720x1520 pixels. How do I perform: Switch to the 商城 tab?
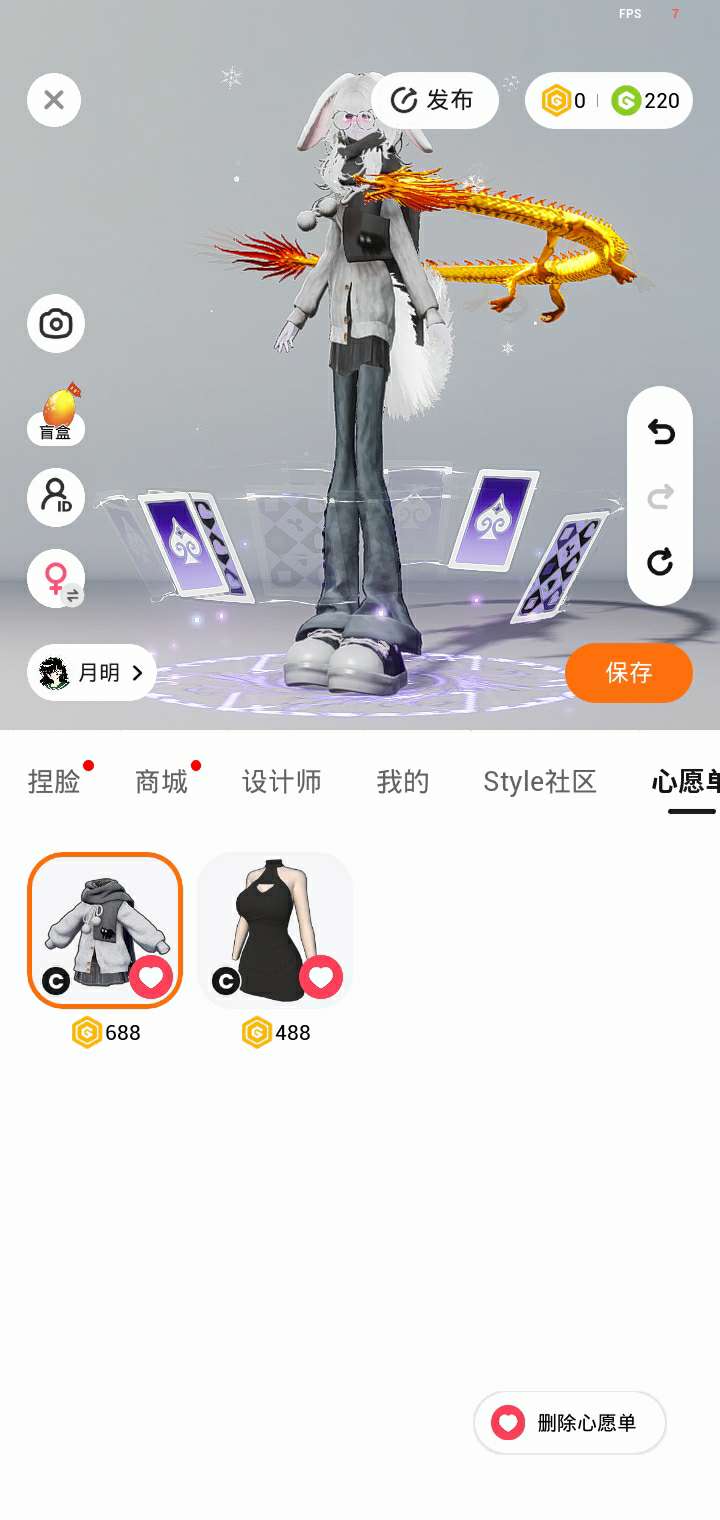pyautogui.click(x=161, y=782)
